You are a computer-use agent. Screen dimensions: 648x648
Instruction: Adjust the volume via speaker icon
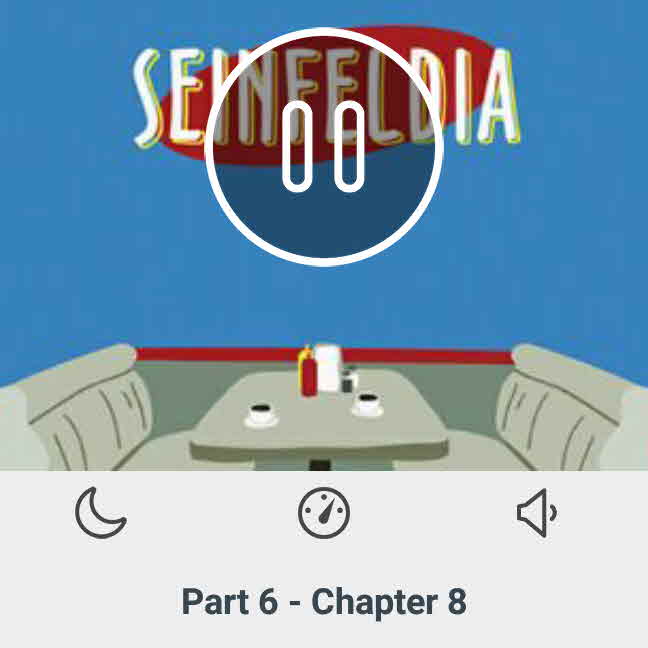(537, 514)
